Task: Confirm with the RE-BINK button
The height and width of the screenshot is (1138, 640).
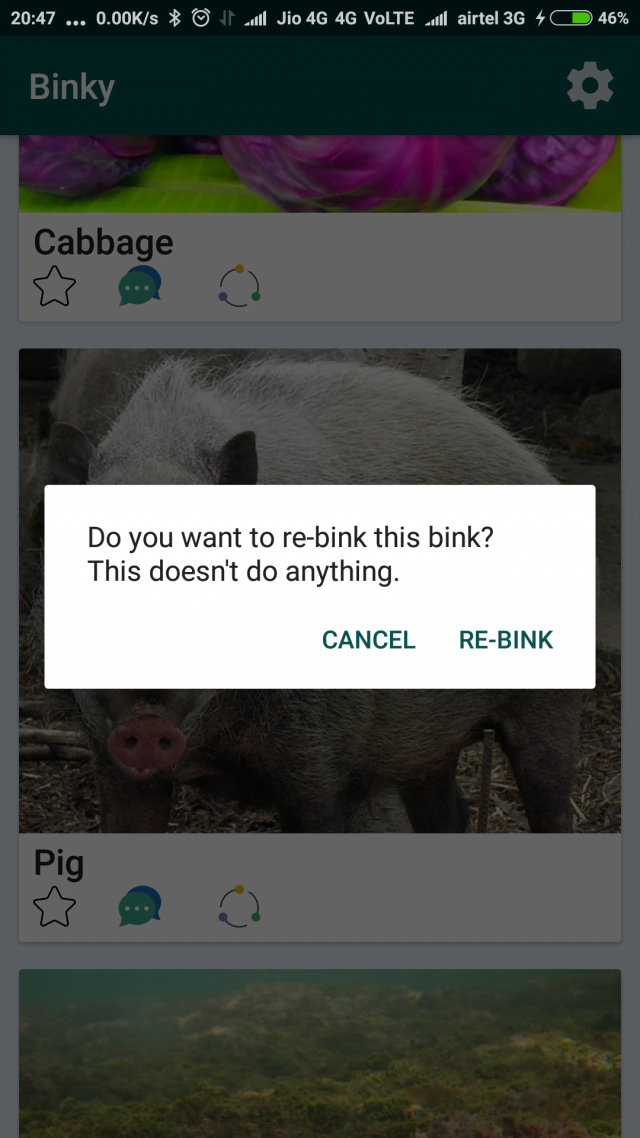Action: coord(506,640)
